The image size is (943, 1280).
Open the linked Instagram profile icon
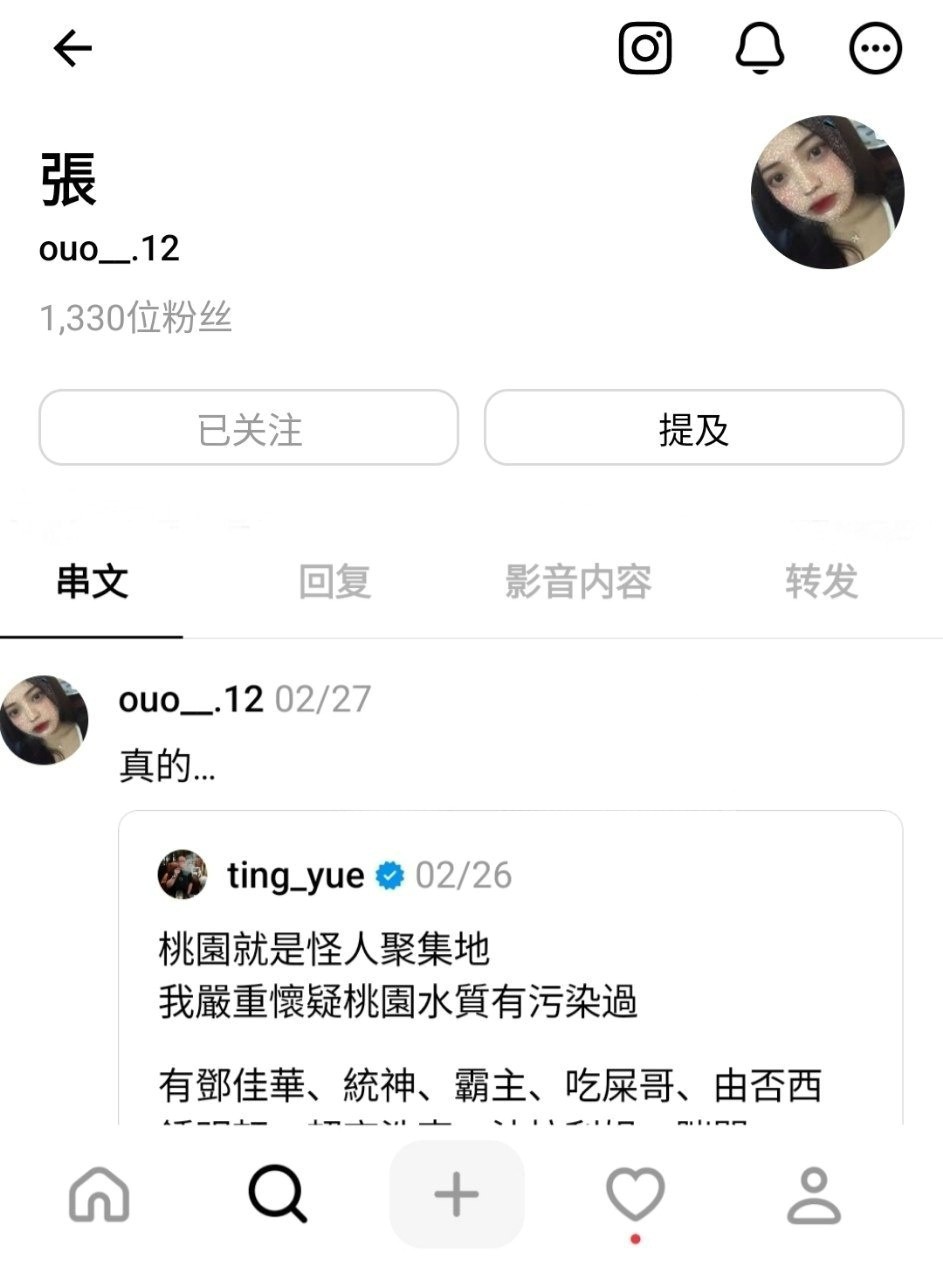pyautogui.click(x=645, y=48)
